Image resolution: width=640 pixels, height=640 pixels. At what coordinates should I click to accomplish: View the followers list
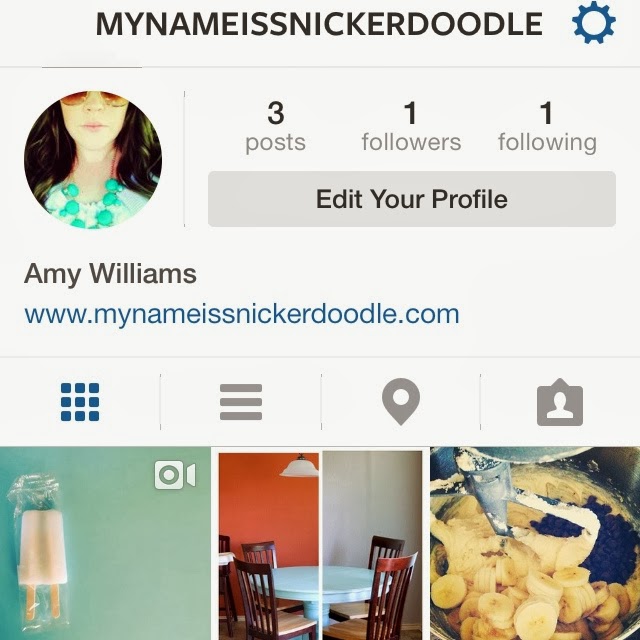pyautogui.click(x=411, y=127)
